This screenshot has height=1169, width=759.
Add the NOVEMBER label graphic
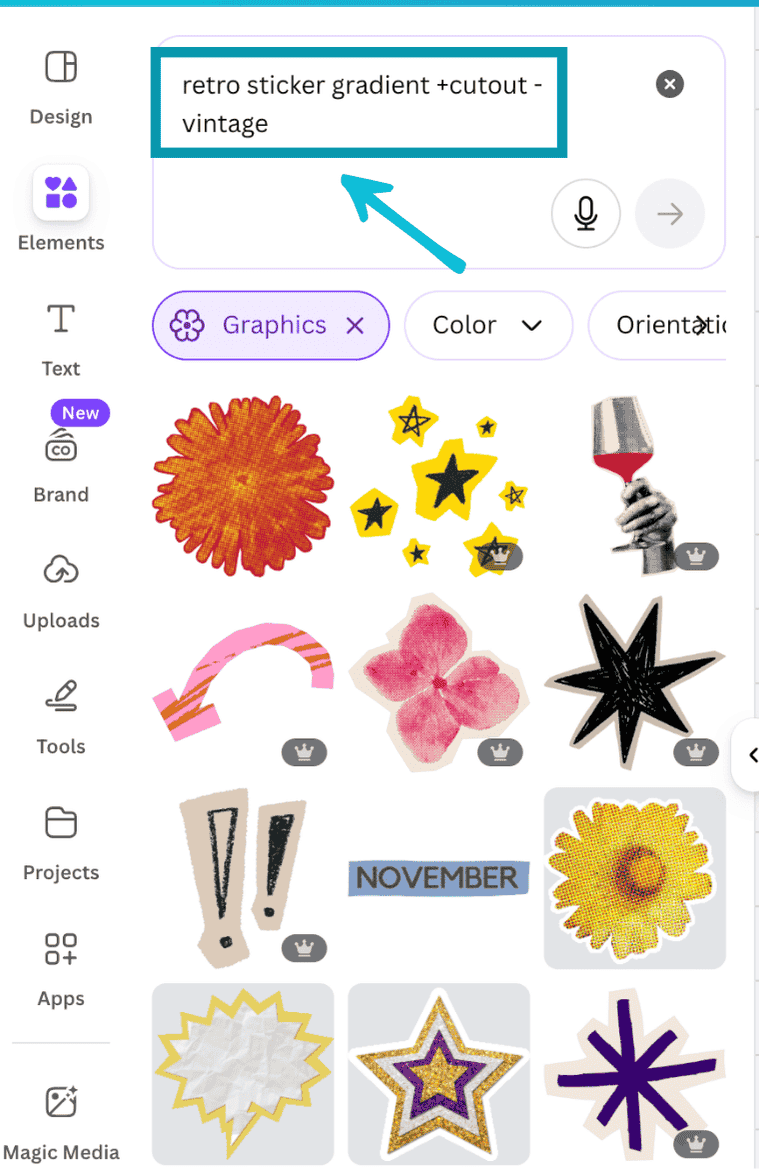pos(438,877)
